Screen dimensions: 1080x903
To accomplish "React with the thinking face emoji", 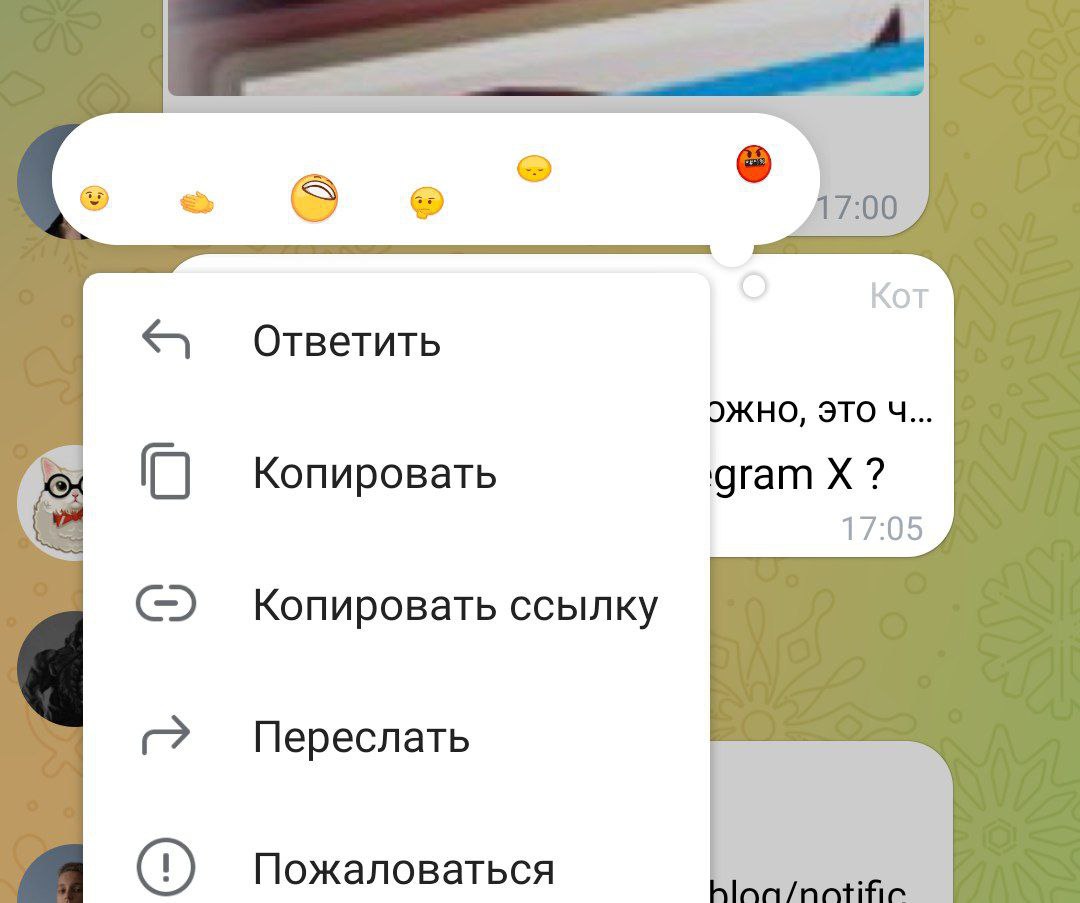I will click(x=427, y=203).
